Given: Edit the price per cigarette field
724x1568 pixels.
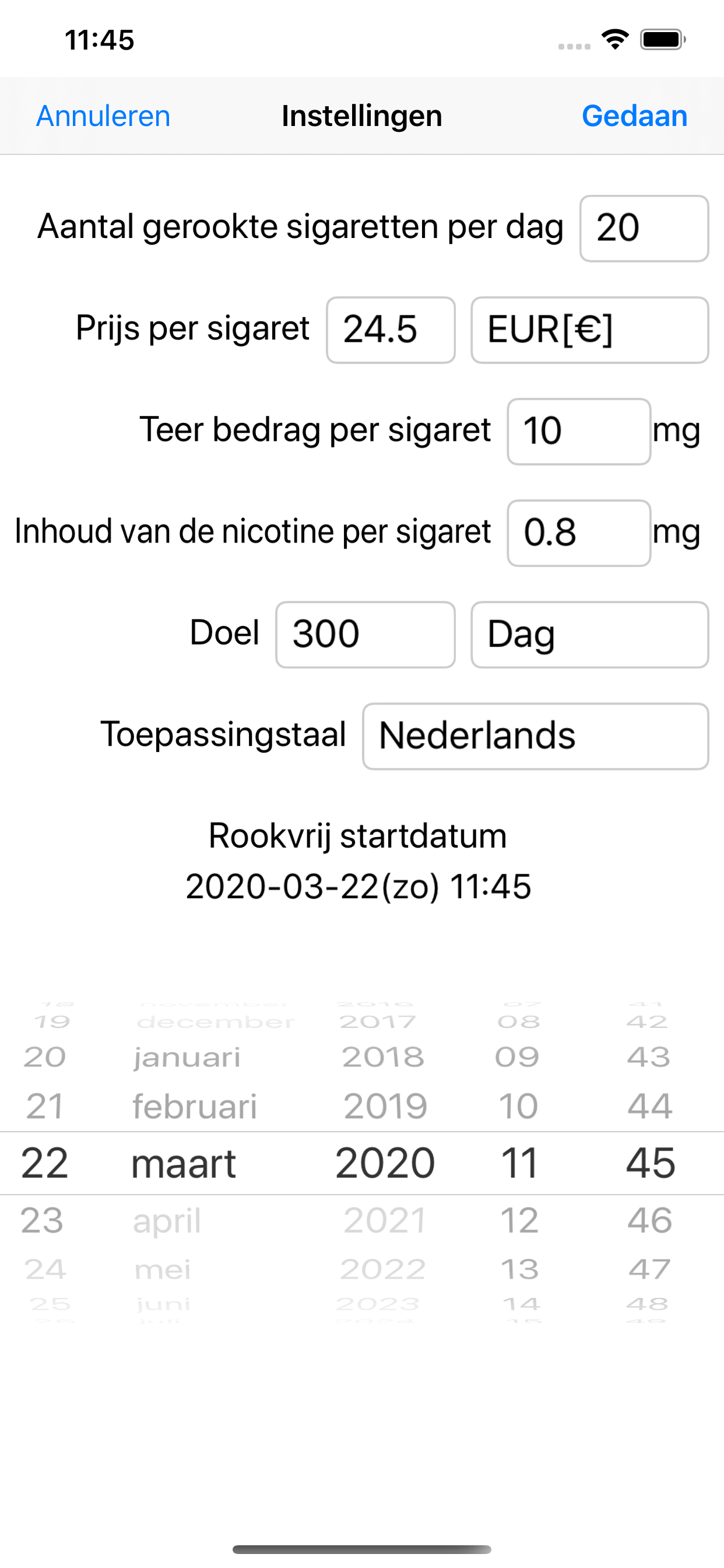Looking at the screenshot, I should (x=391, y=330).
